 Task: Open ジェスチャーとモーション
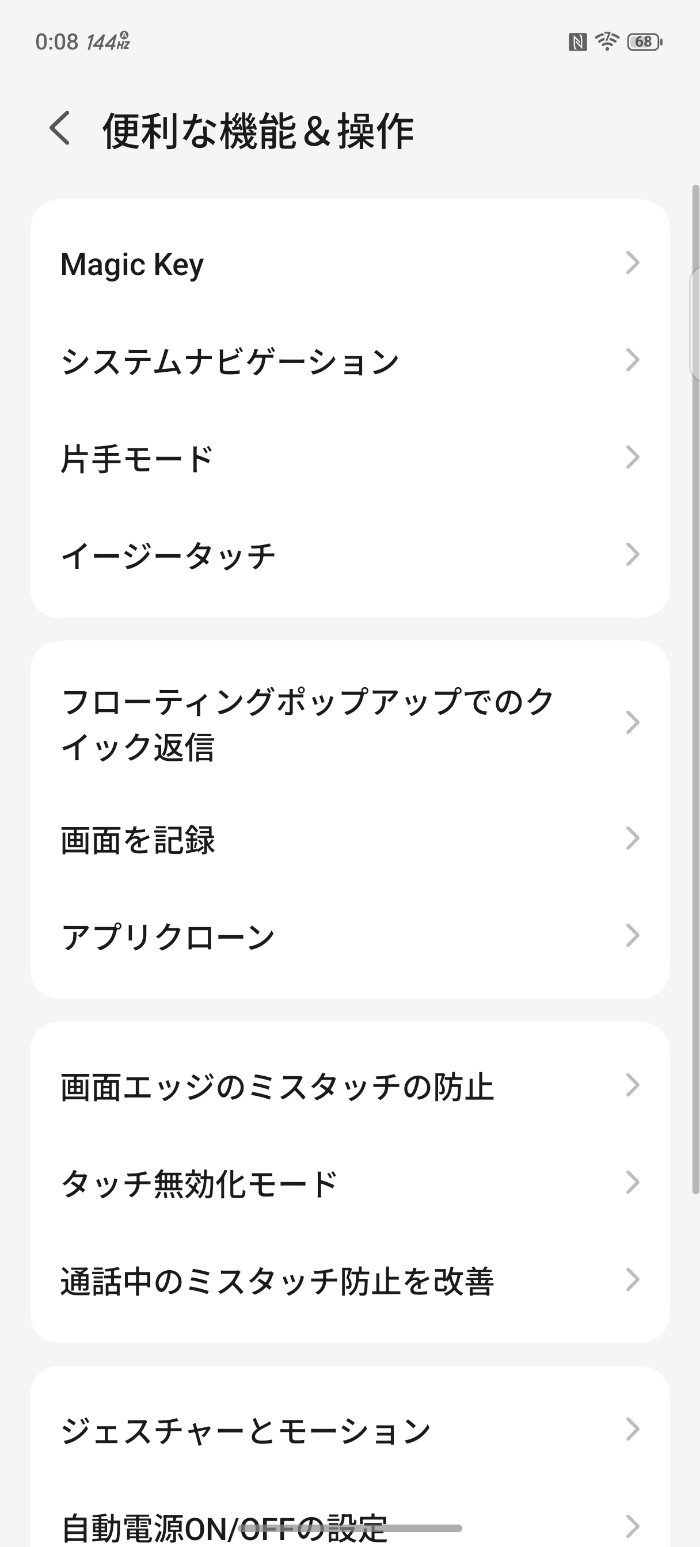[349, 1430]
